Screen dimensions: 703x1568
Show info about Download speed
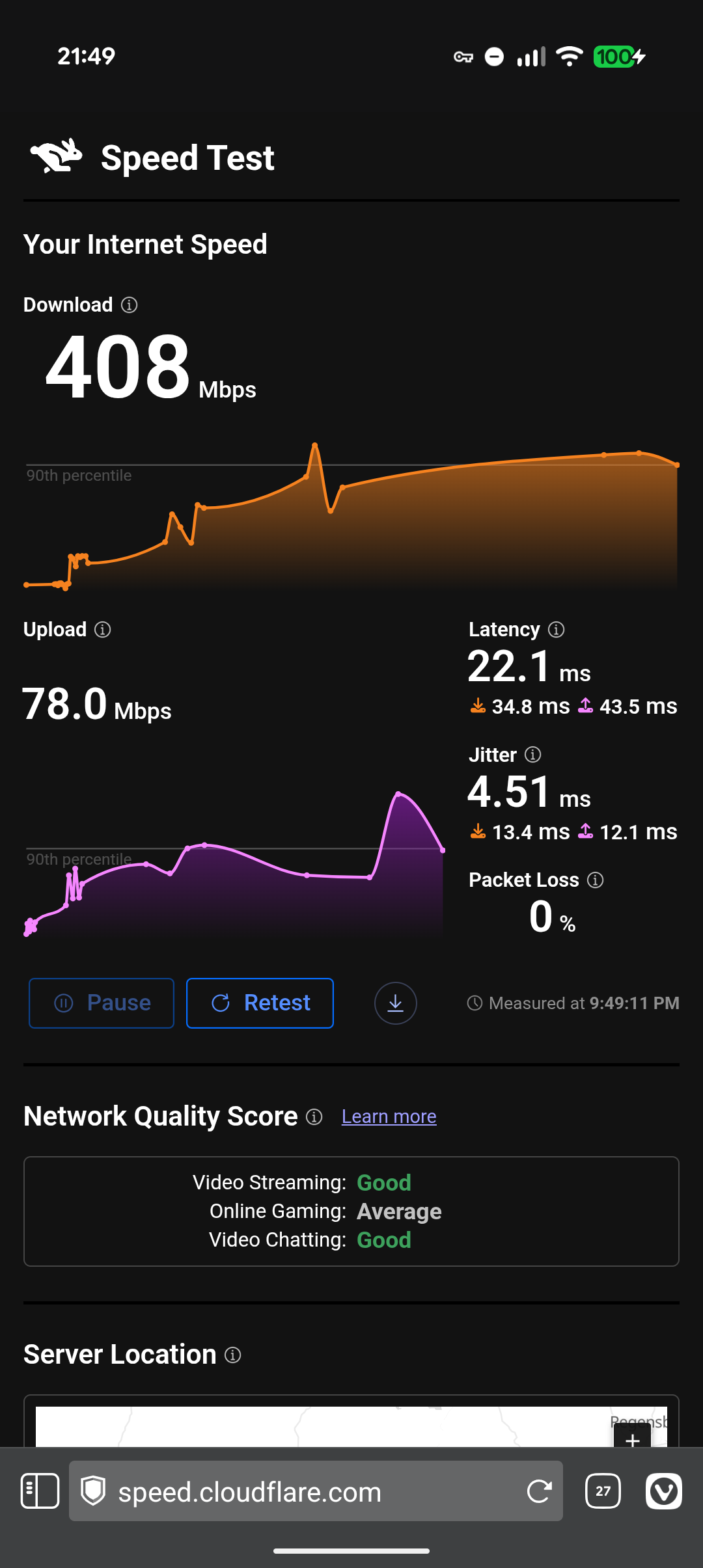tap(130, 304)
